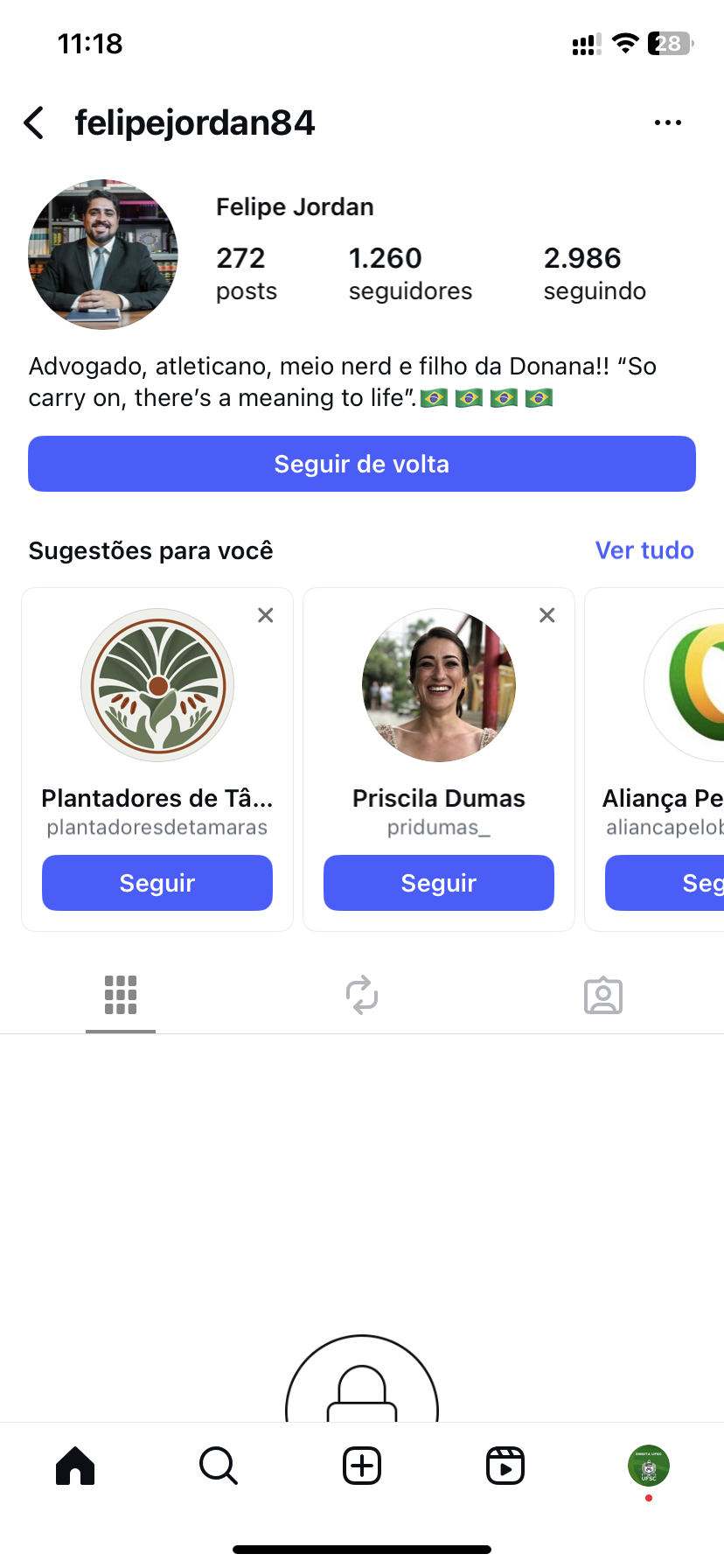Viewport: 724px width, 1568px height.
Task: Switch to the tagged photos tab
Action: tap(603, 995)
